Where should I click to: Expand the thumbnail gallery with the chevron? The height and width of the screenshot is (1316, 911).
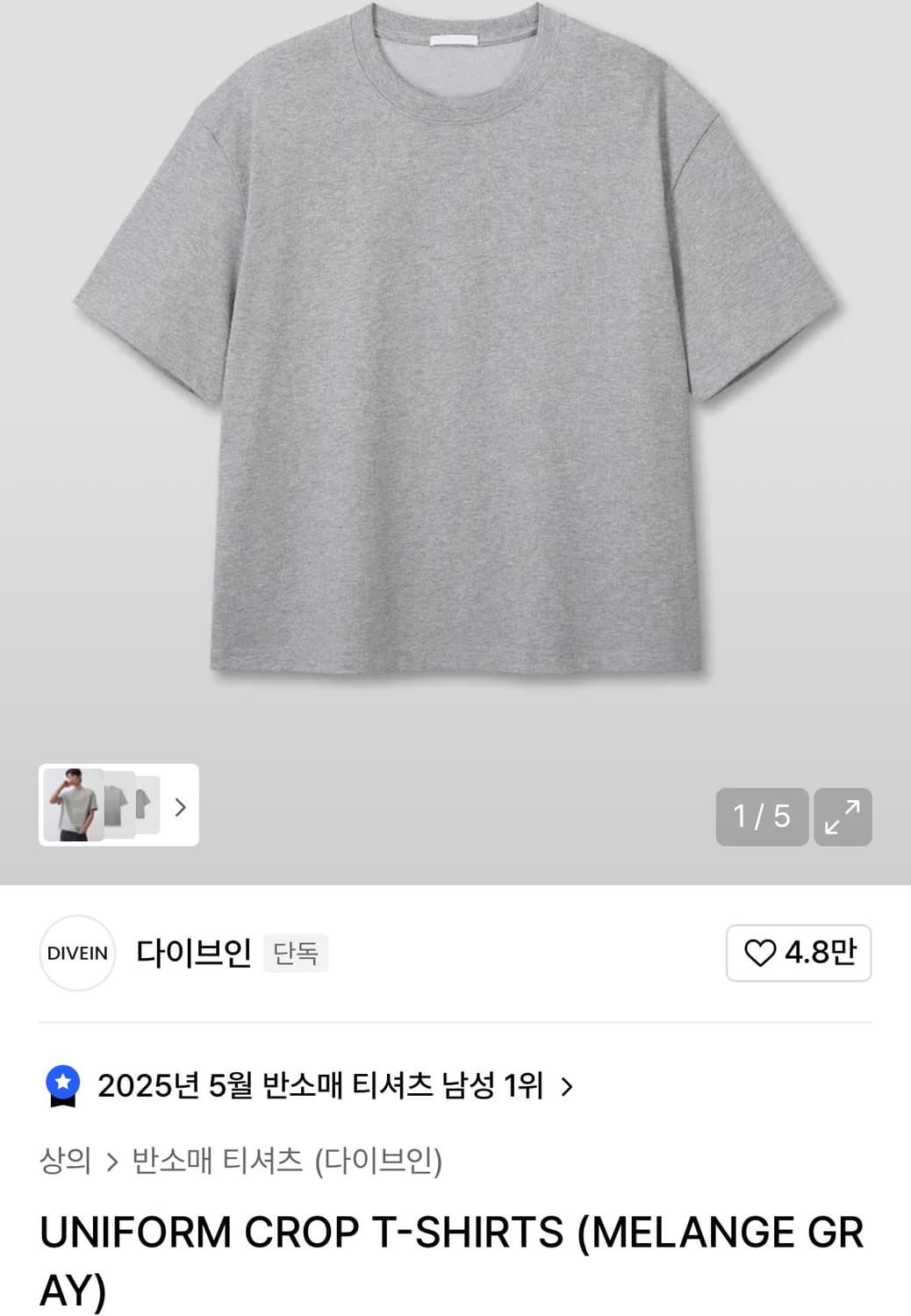pyautogui.click(x=180, y=805)
